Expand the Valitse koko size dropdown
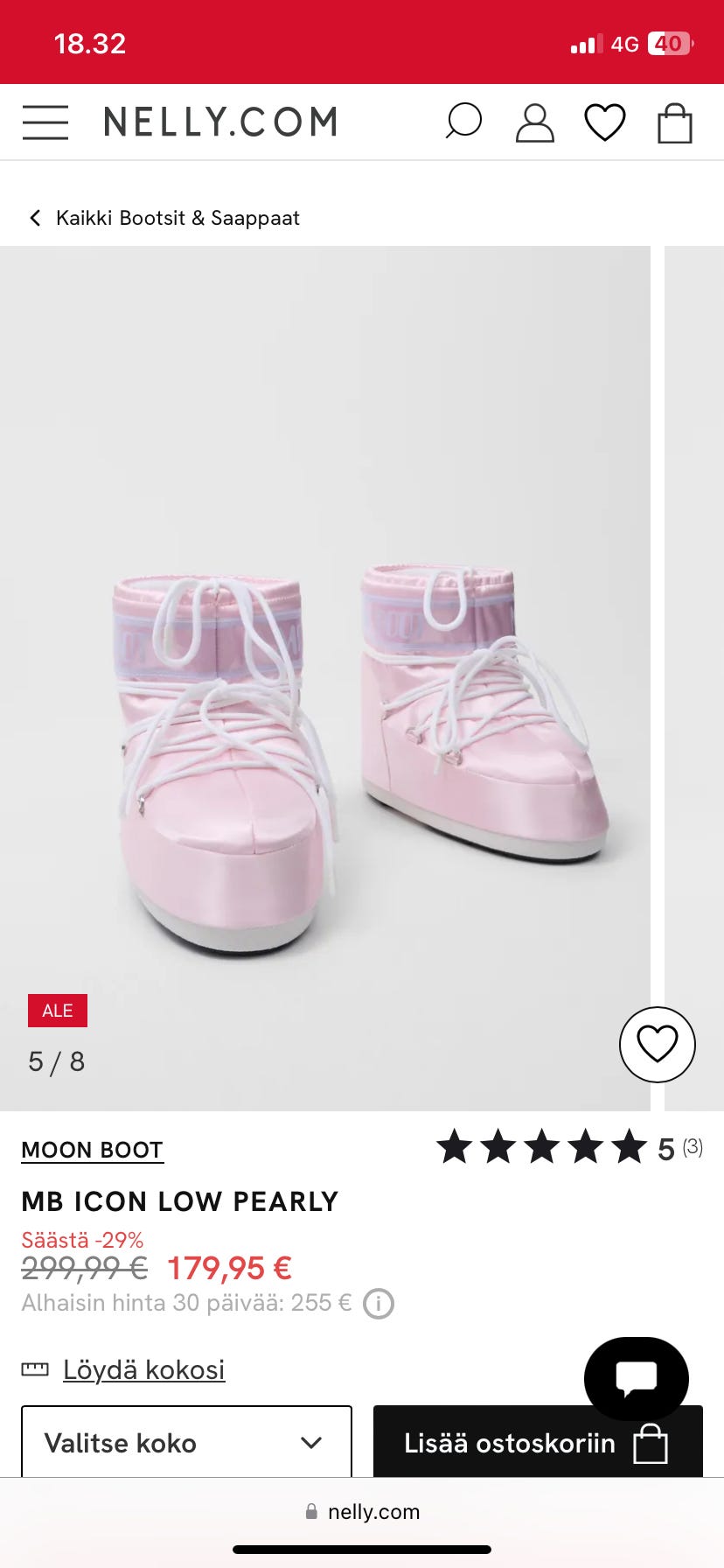This screenshot has width=724, height=1568. [186, 1442]
